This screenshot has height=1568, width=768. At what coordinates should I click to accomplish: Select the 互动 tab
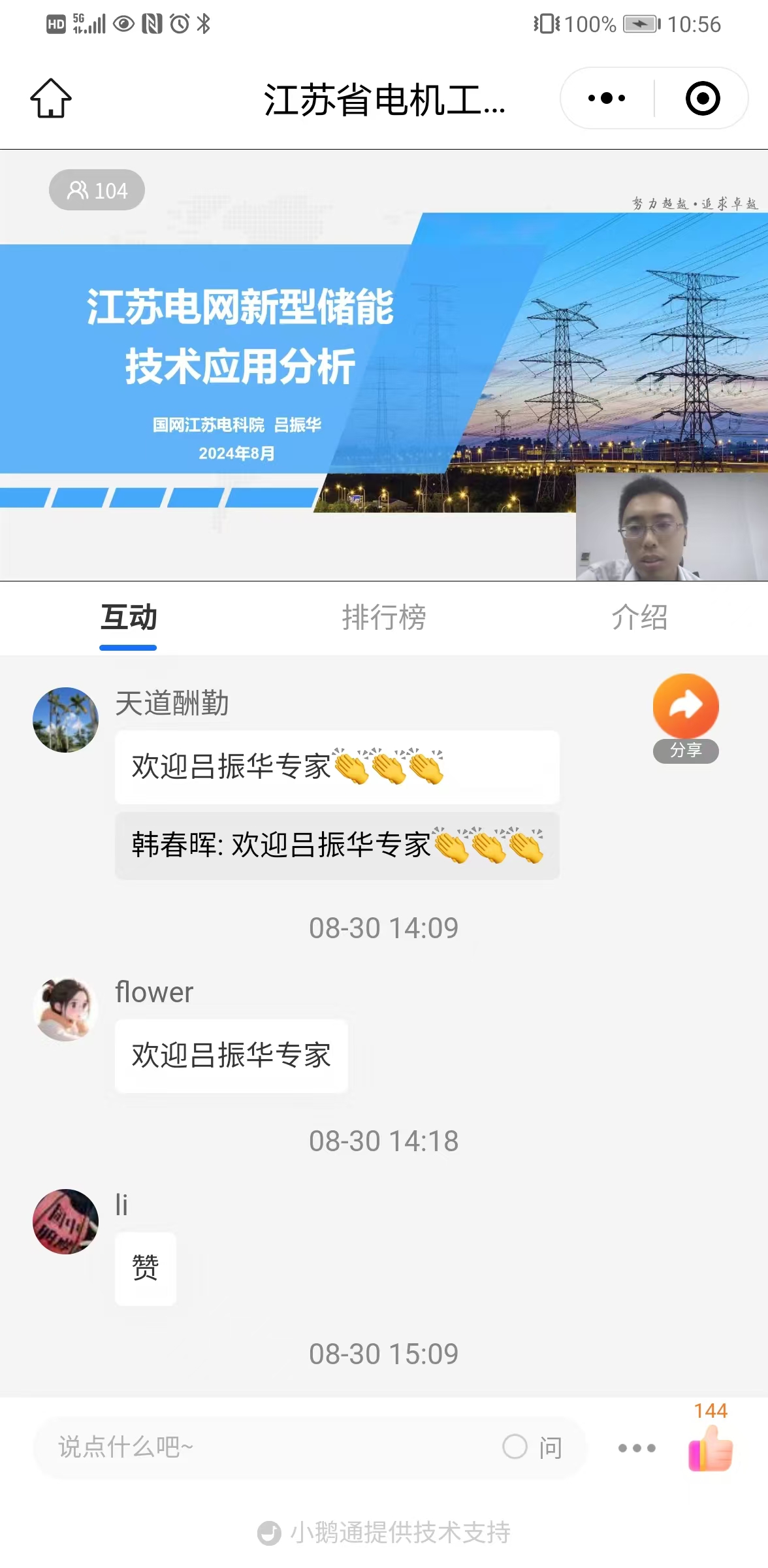tap(129, 617)
